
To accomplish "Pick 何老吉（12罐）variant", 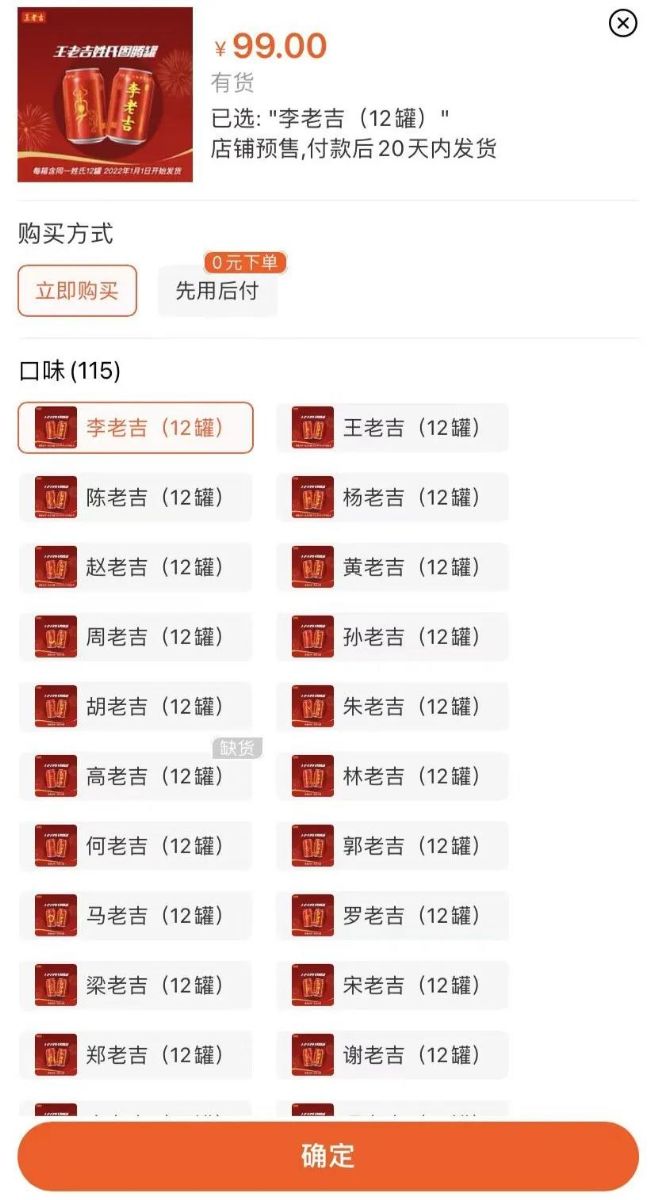I will point(135,846).
